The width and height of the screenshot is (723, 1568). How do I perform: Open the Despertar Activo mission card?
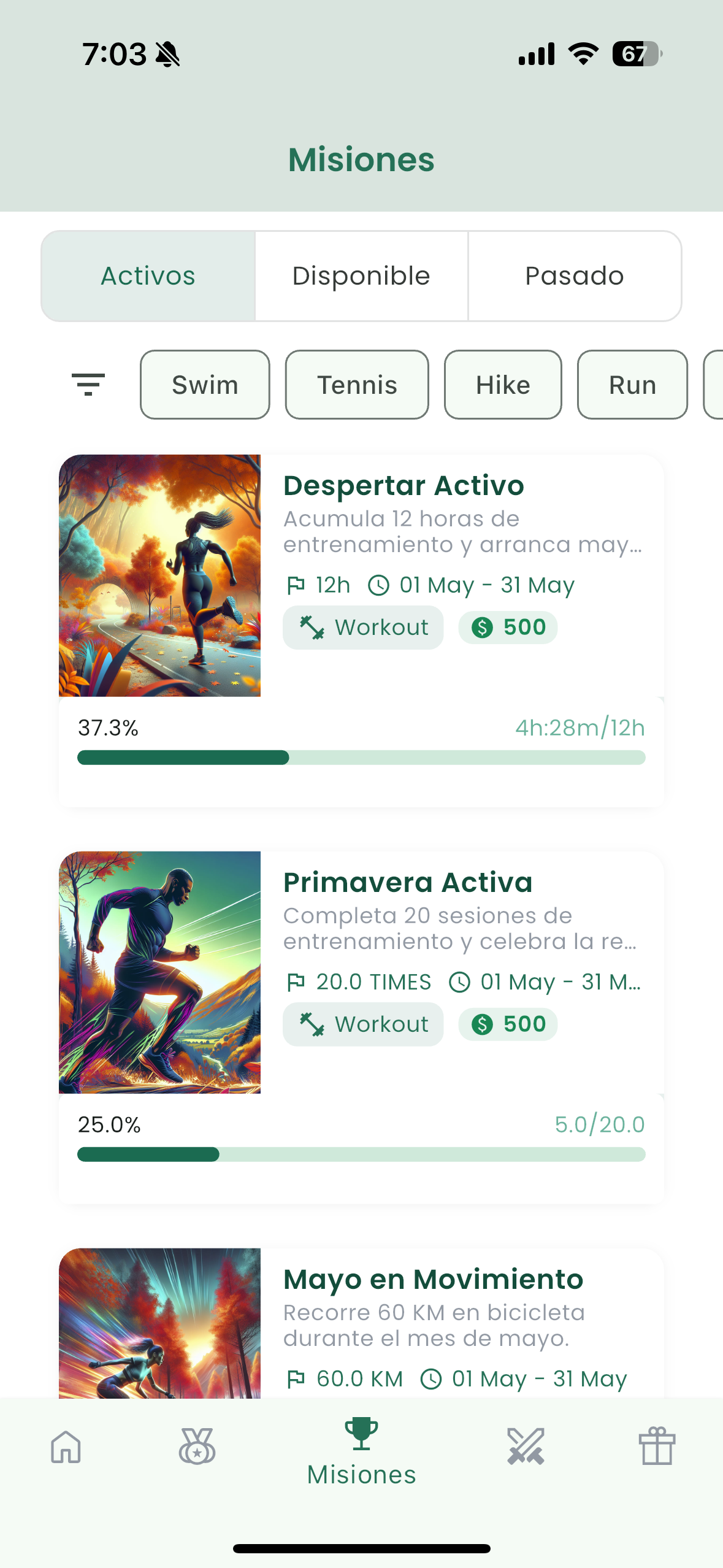(361, 631)
